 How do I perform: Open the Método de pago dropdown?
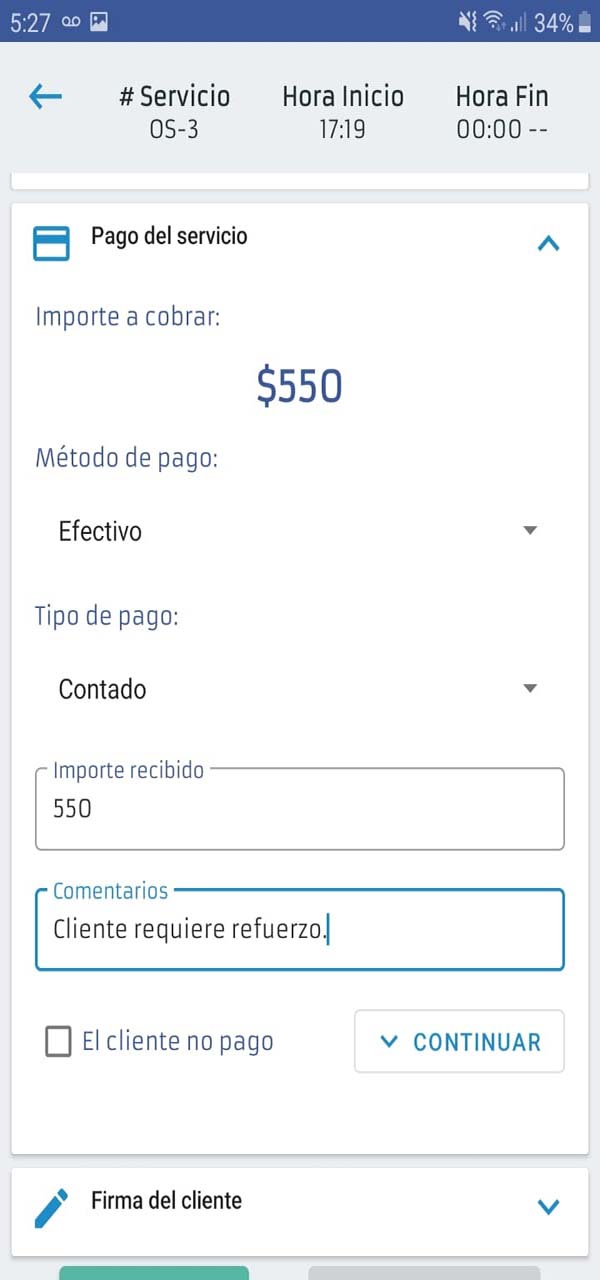(300, 531)
